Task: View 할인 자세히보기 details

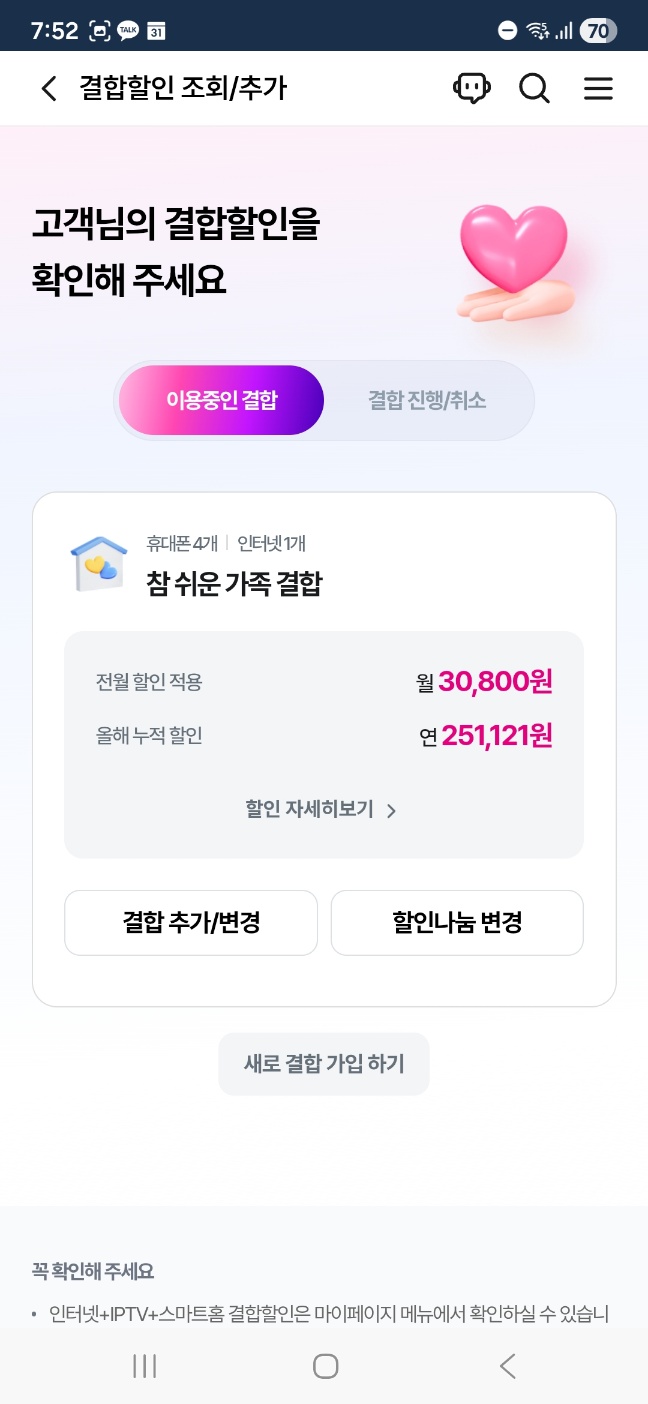Action: [x=321, y=810]
